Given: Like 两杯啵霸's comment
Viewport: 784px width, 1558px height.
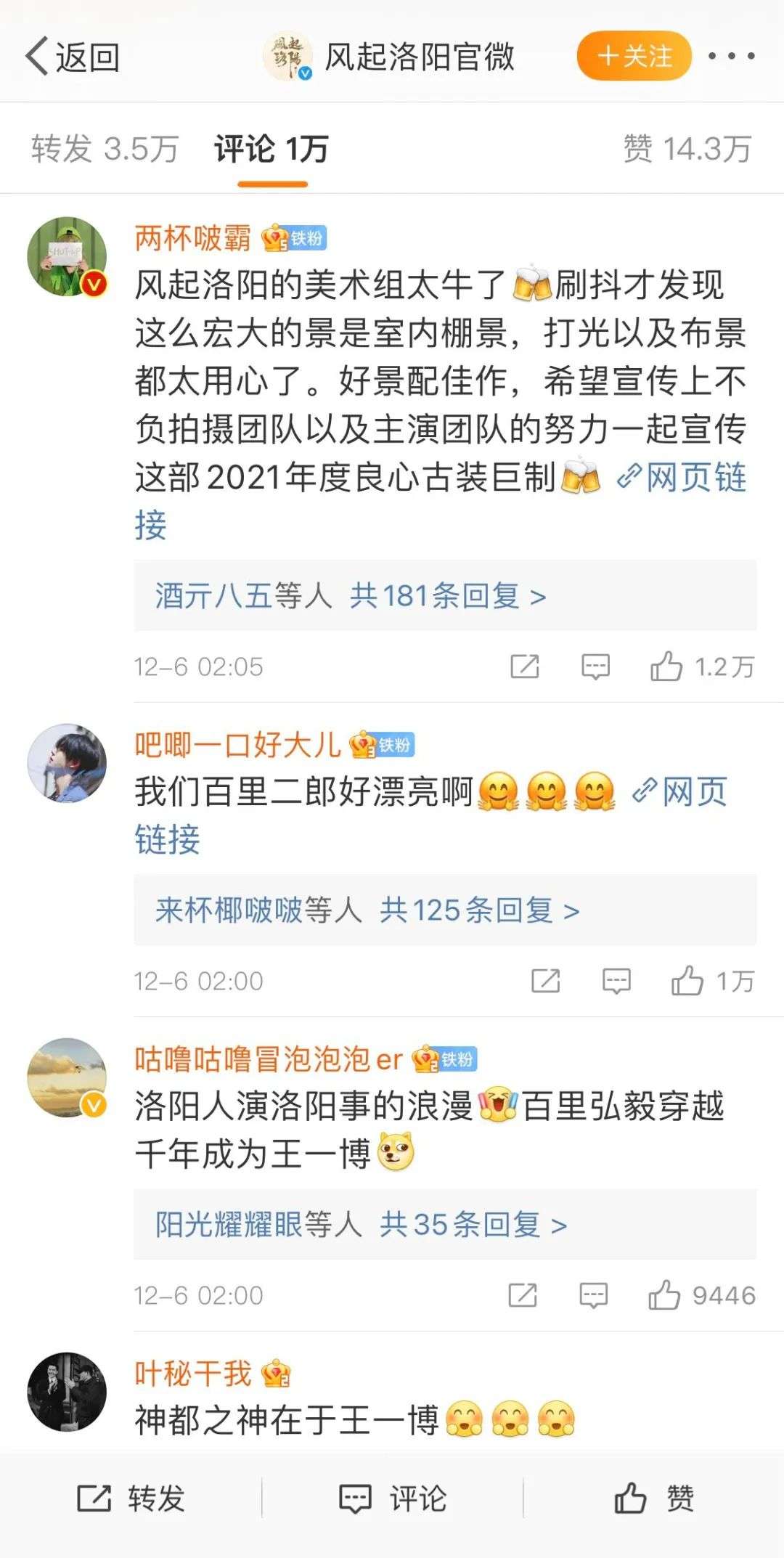Looking at the screenshot, I should (x=666, y=666).
